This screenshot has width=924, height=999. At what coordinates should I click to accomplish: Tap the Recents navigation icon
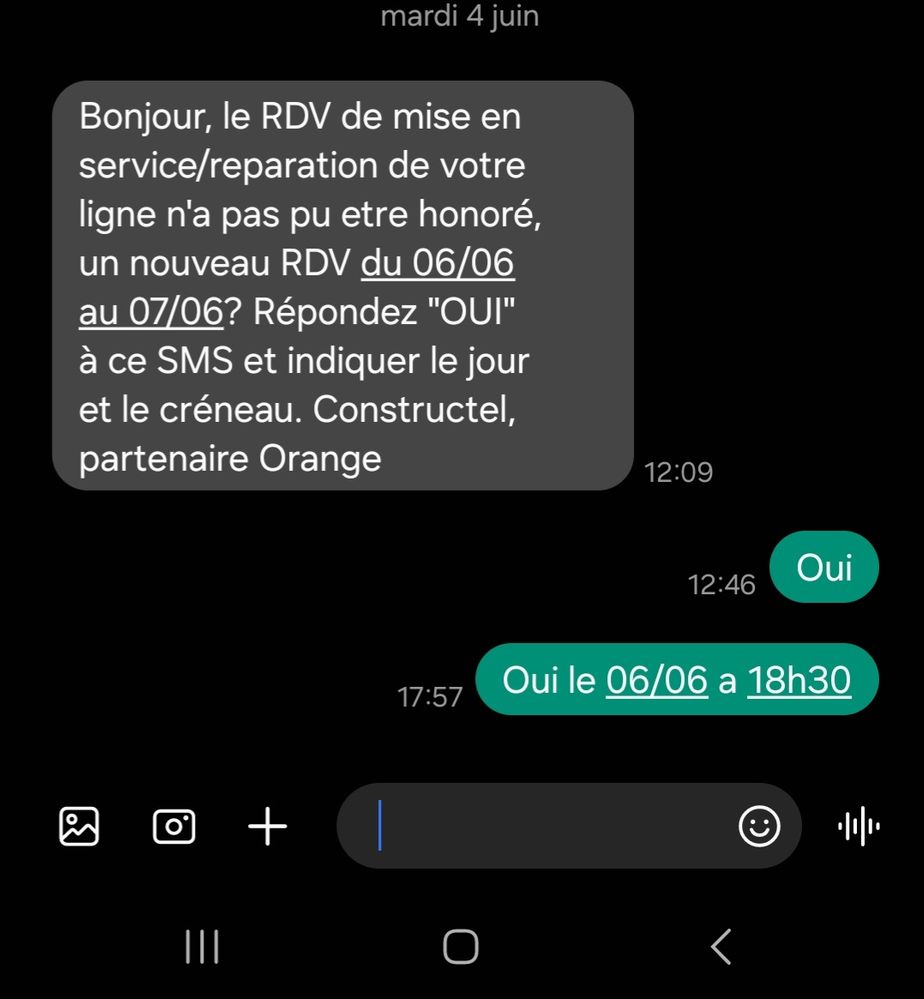tap(202, 945)
